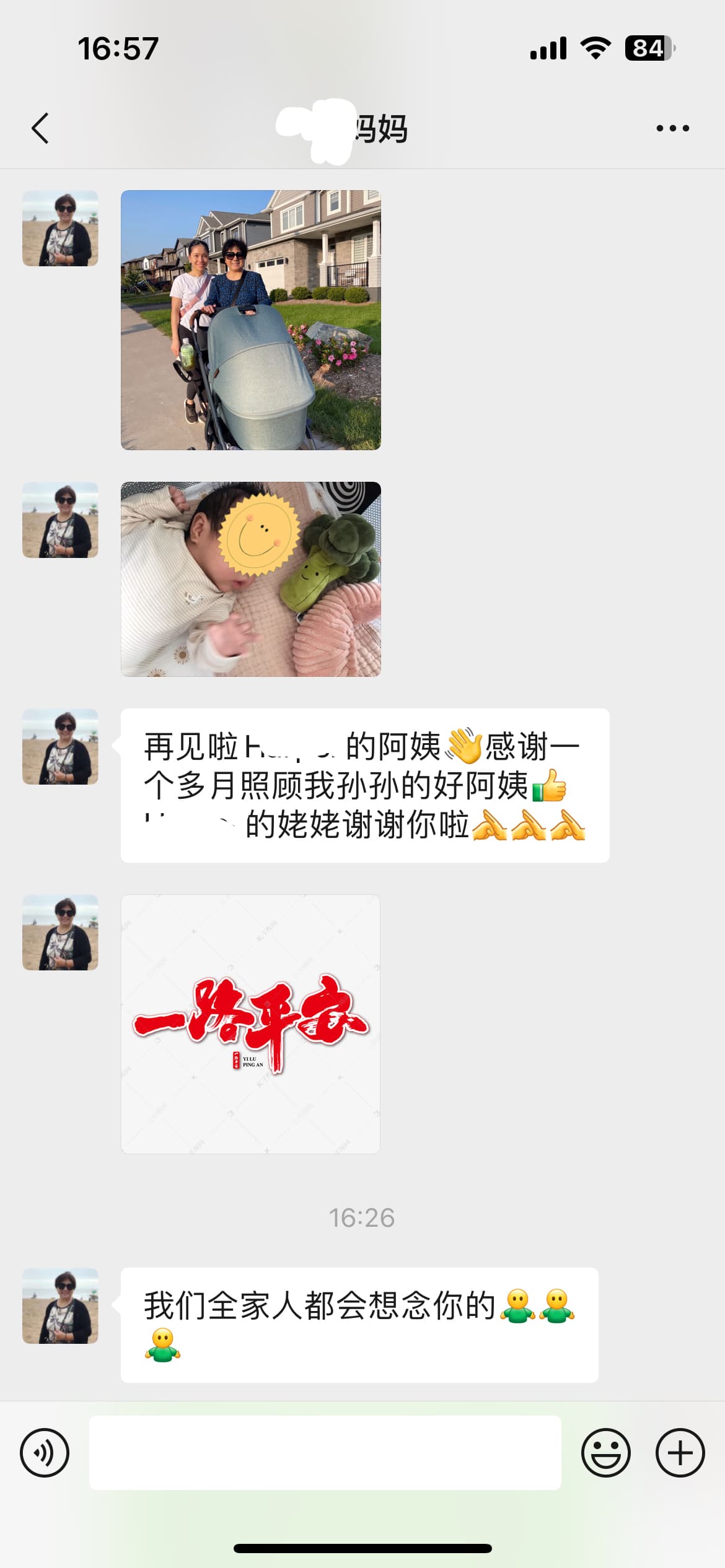
Task: Open sender's avatar beside 我们全家人 message
Action: click(x=60, y=1305)
